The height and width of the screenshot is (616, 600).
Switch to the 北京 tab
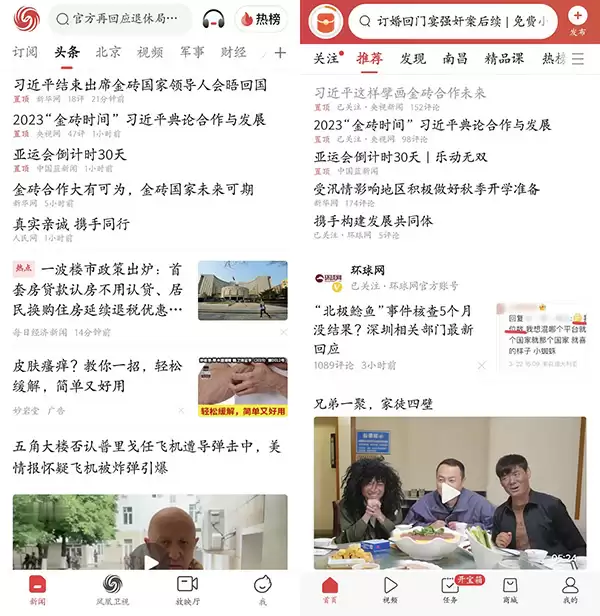tap(108, 53)
